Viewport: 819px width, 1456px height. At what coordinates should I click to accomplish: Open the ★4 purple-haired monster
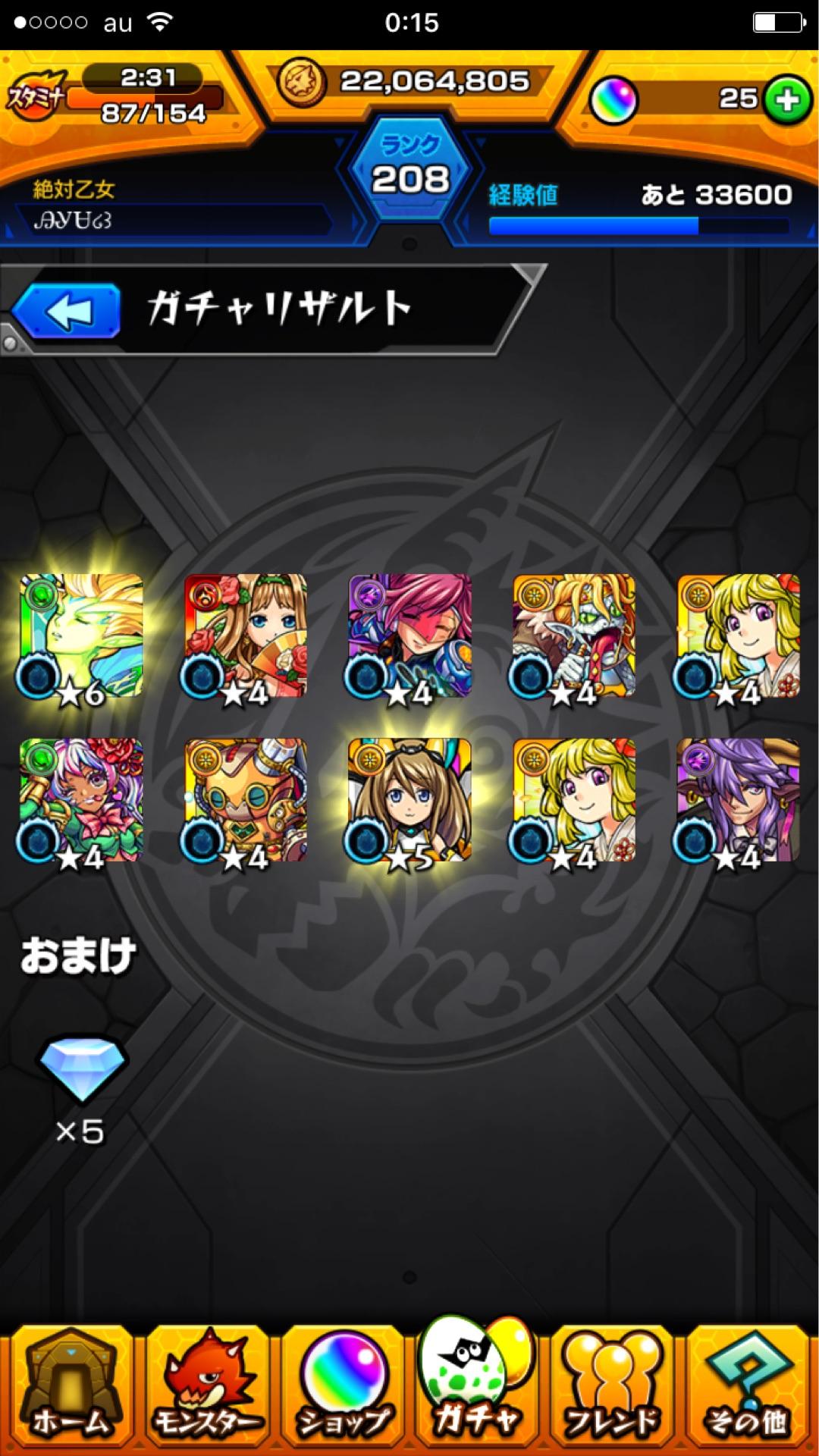click(738, 799)
